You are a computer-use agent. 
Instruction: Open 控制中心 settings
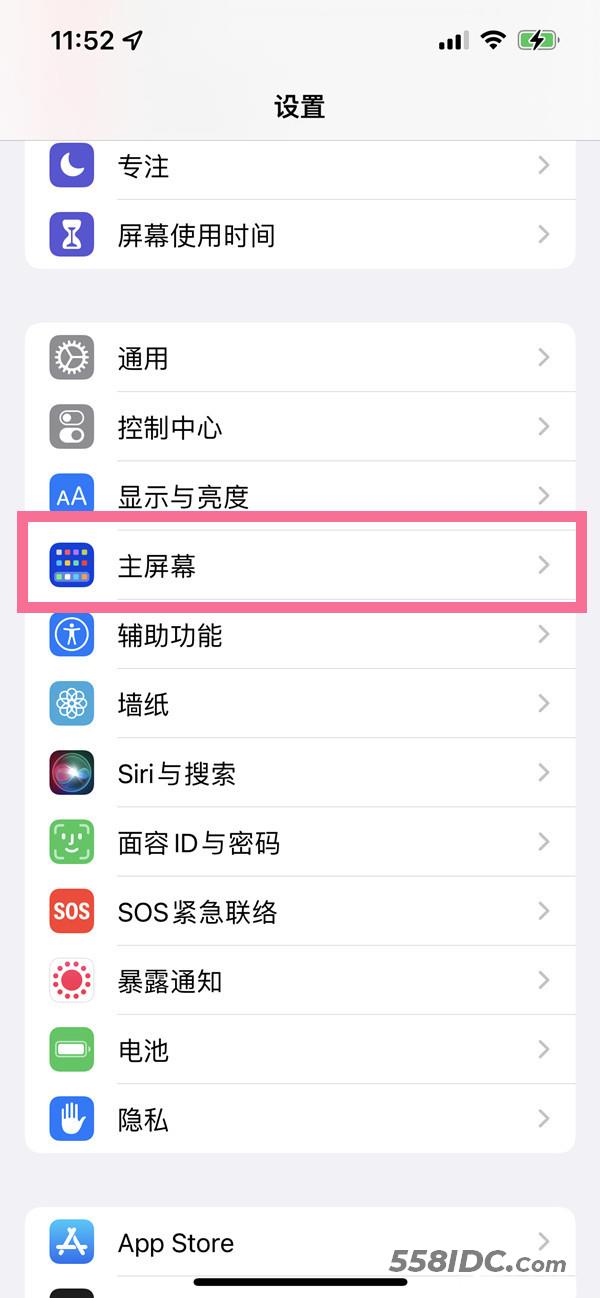[300, 427]
